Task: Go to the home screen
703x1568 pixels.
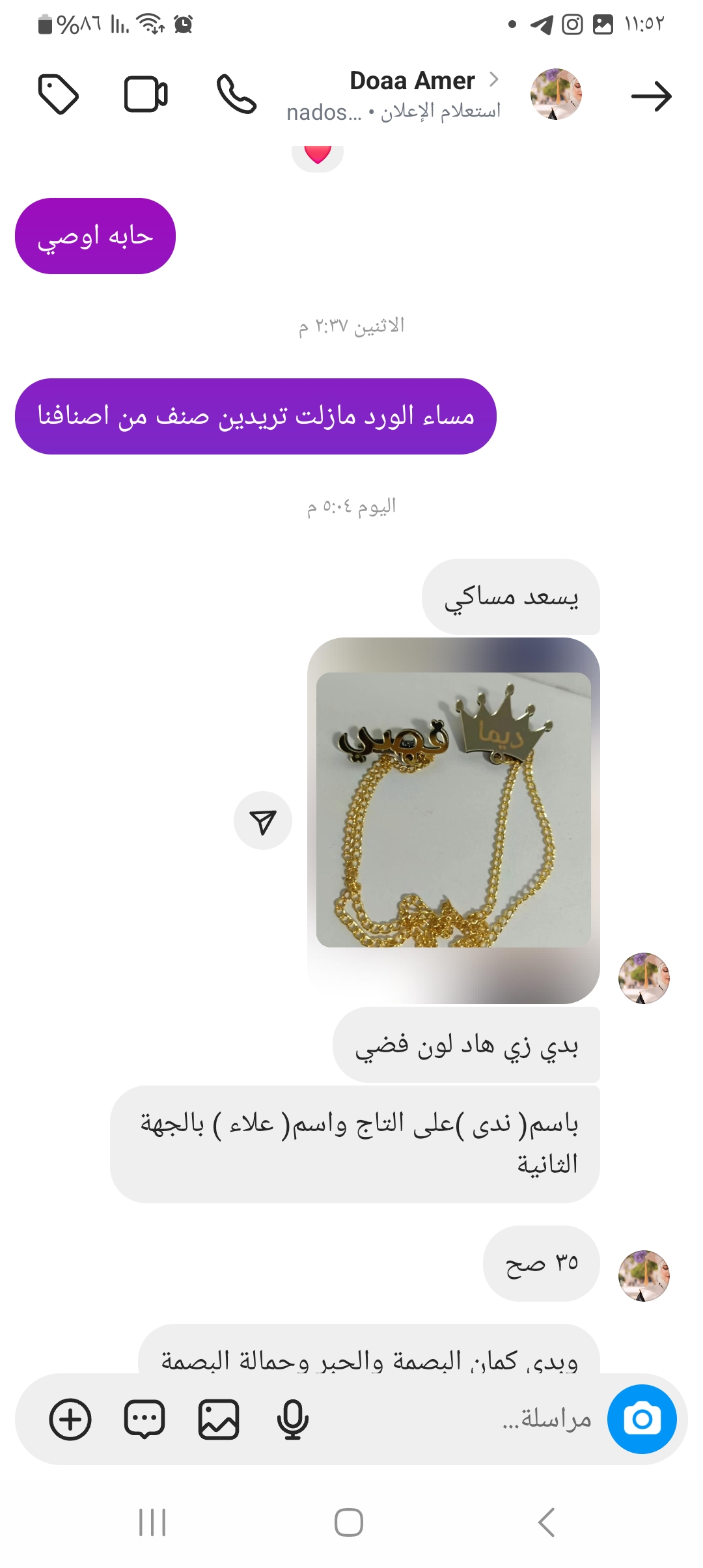Action: (349, 1522)
